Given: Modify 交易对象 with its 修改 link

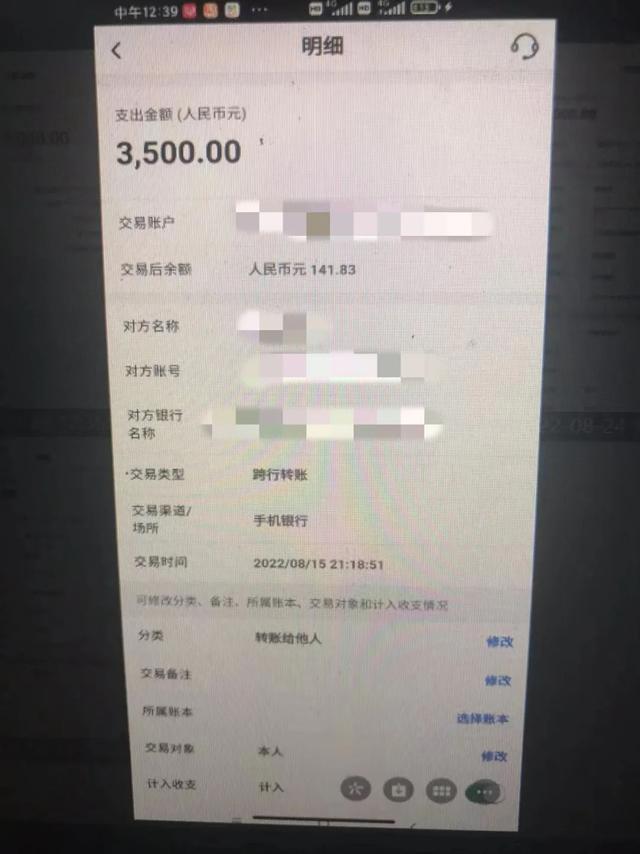Looking at the screenshot, I should (x=494, y=756).
